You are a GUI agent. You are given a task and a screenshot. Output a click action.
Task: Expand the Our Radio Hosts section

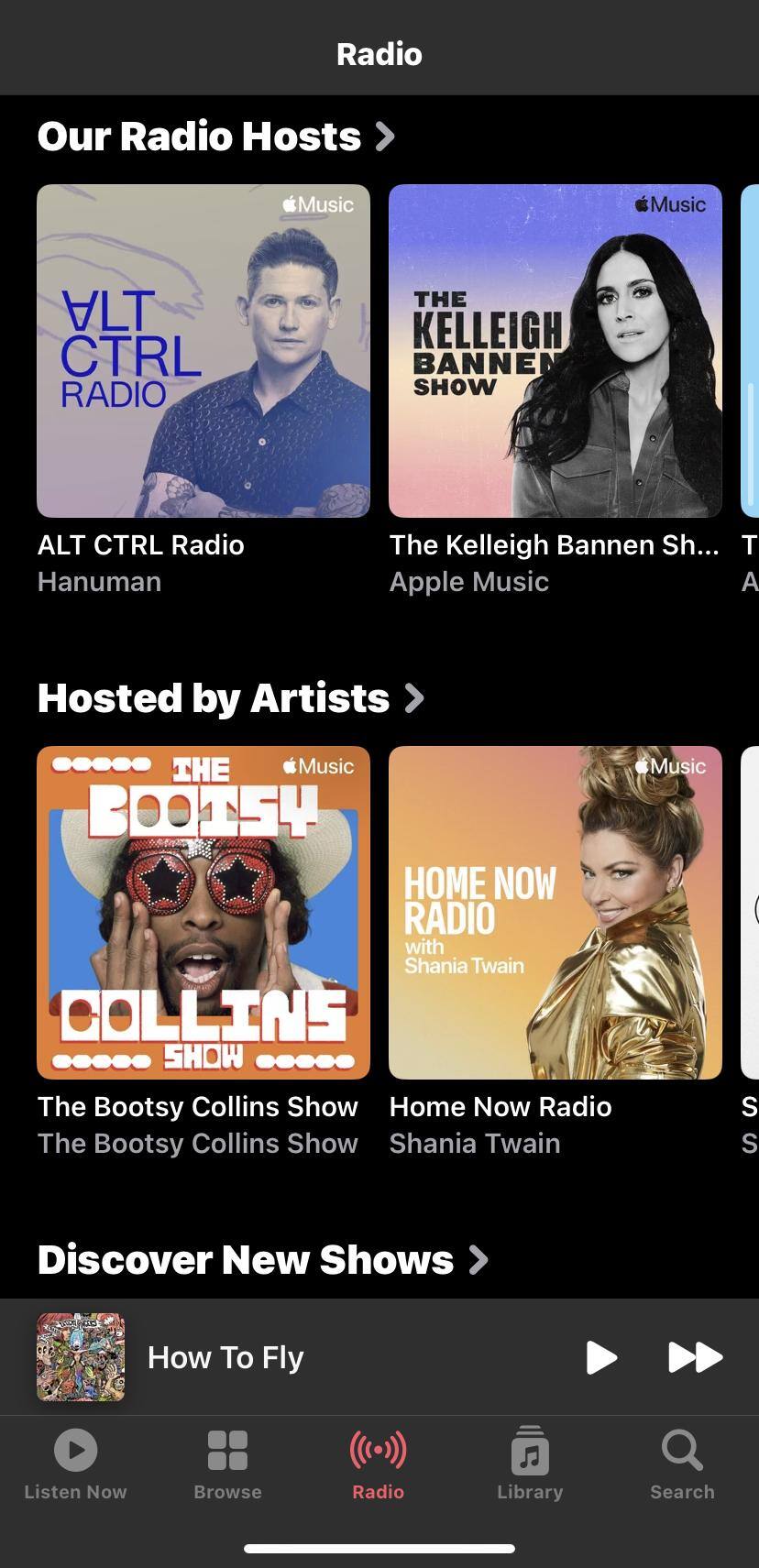(x=216, y=137)
